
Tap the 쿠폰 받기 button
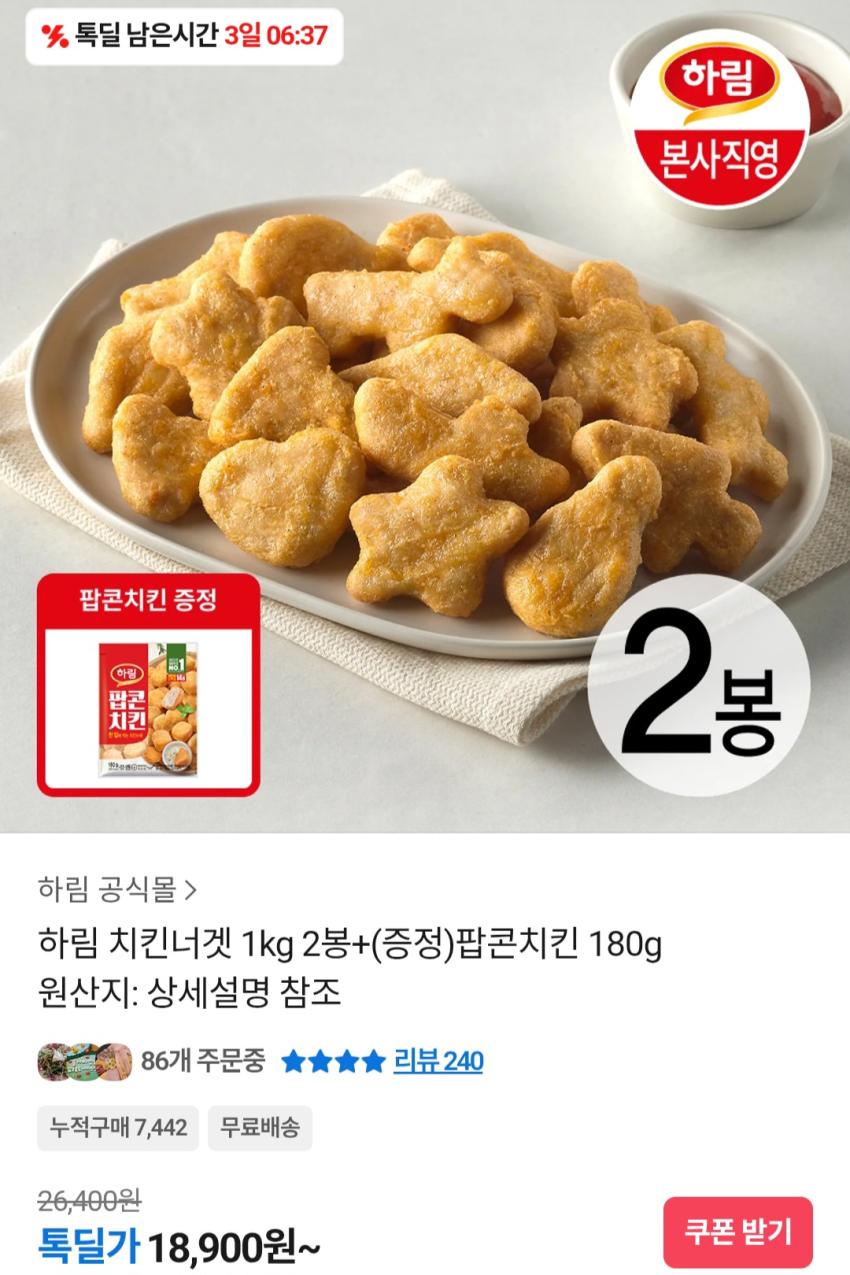tap(737, 1232)
